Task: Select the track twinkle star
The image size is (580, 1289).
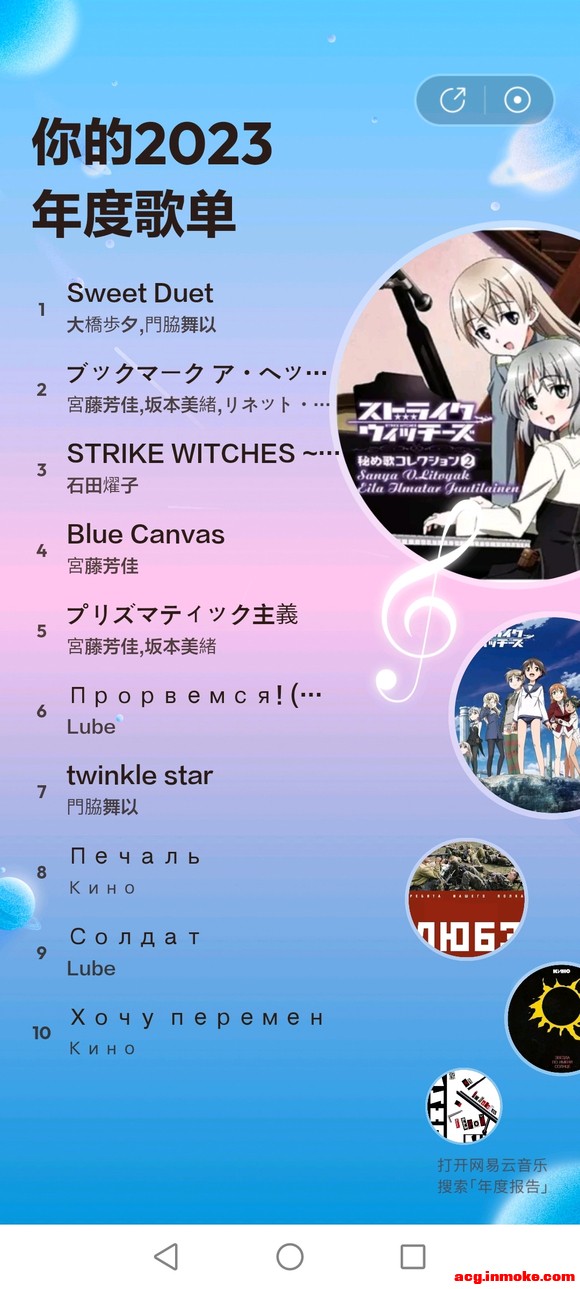Action: 140,775
